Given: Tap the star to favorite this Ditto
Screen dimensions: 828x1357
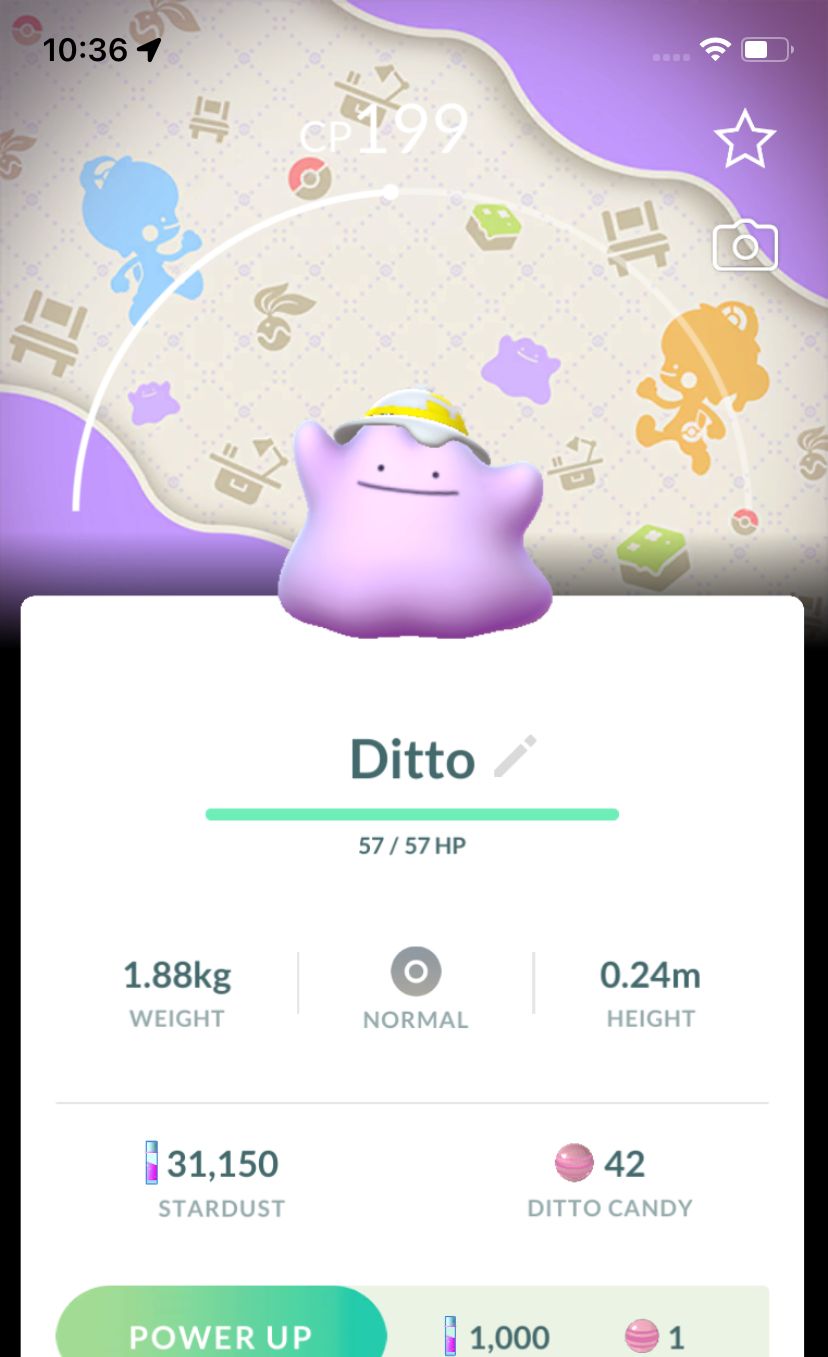Looking at the screenshot, I should (746, 139).
